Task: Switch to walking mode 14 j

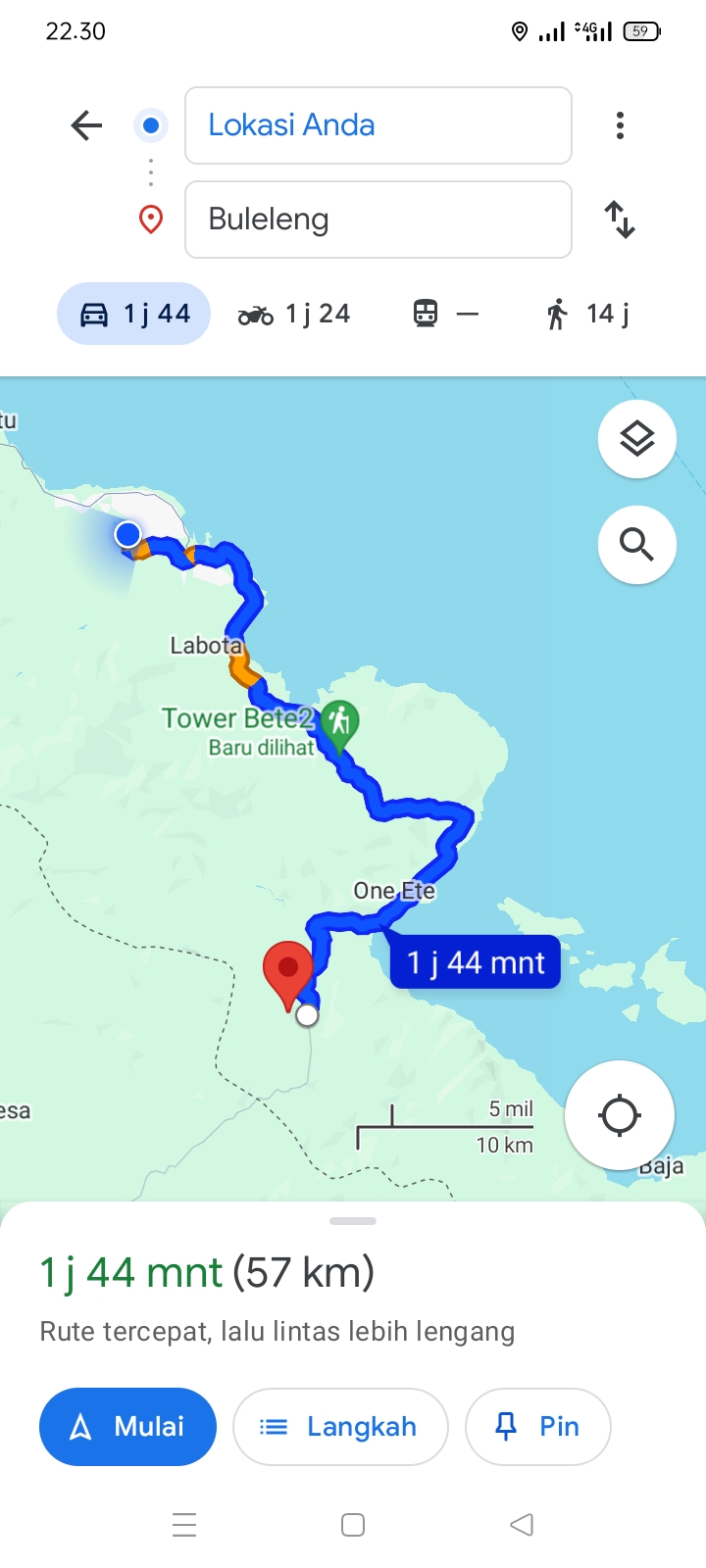Action: click(588, 314)
